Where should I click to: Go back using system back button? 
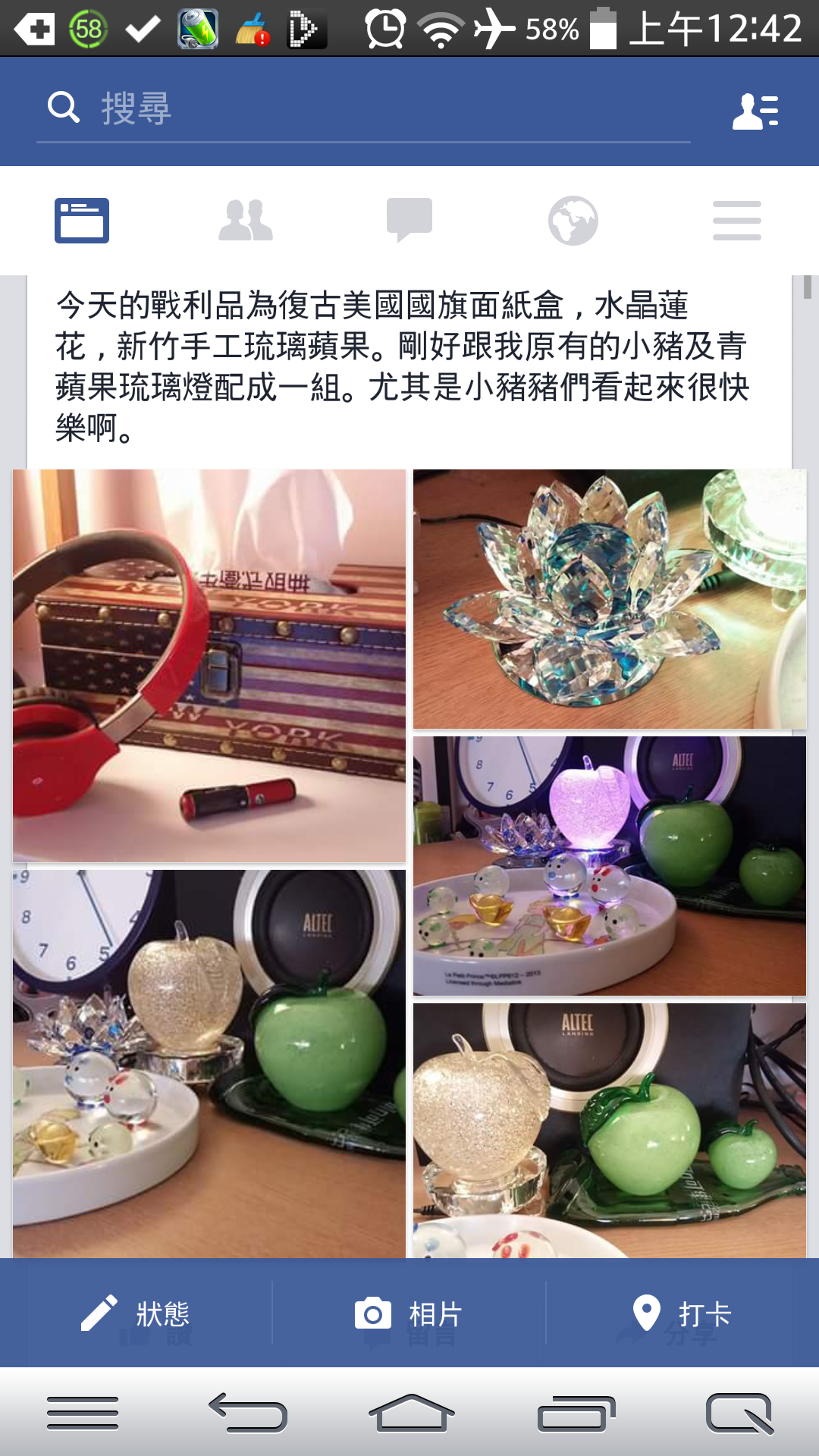(x=247, y=1414)
